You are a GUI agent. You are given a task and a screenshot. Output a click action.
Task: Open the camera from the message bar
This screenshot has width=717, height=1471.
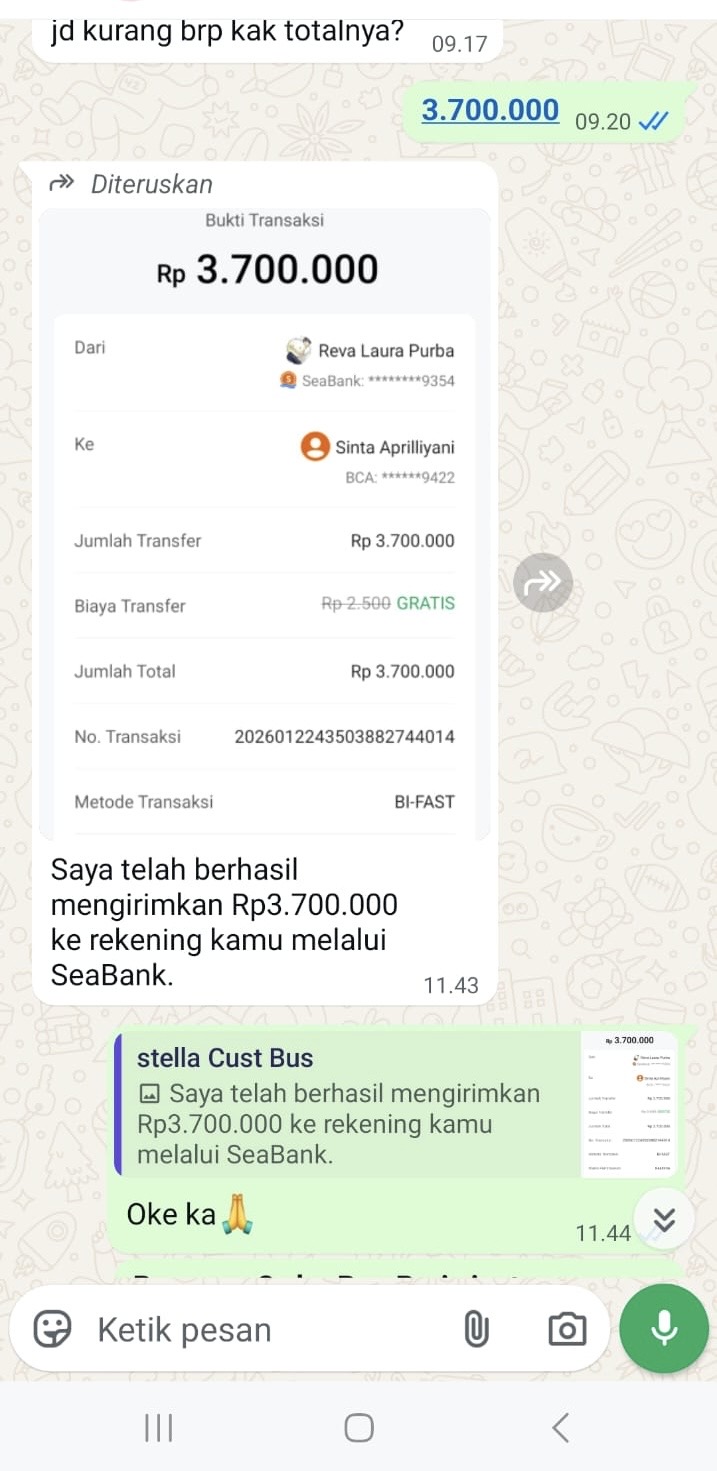tap(567, 1329)
